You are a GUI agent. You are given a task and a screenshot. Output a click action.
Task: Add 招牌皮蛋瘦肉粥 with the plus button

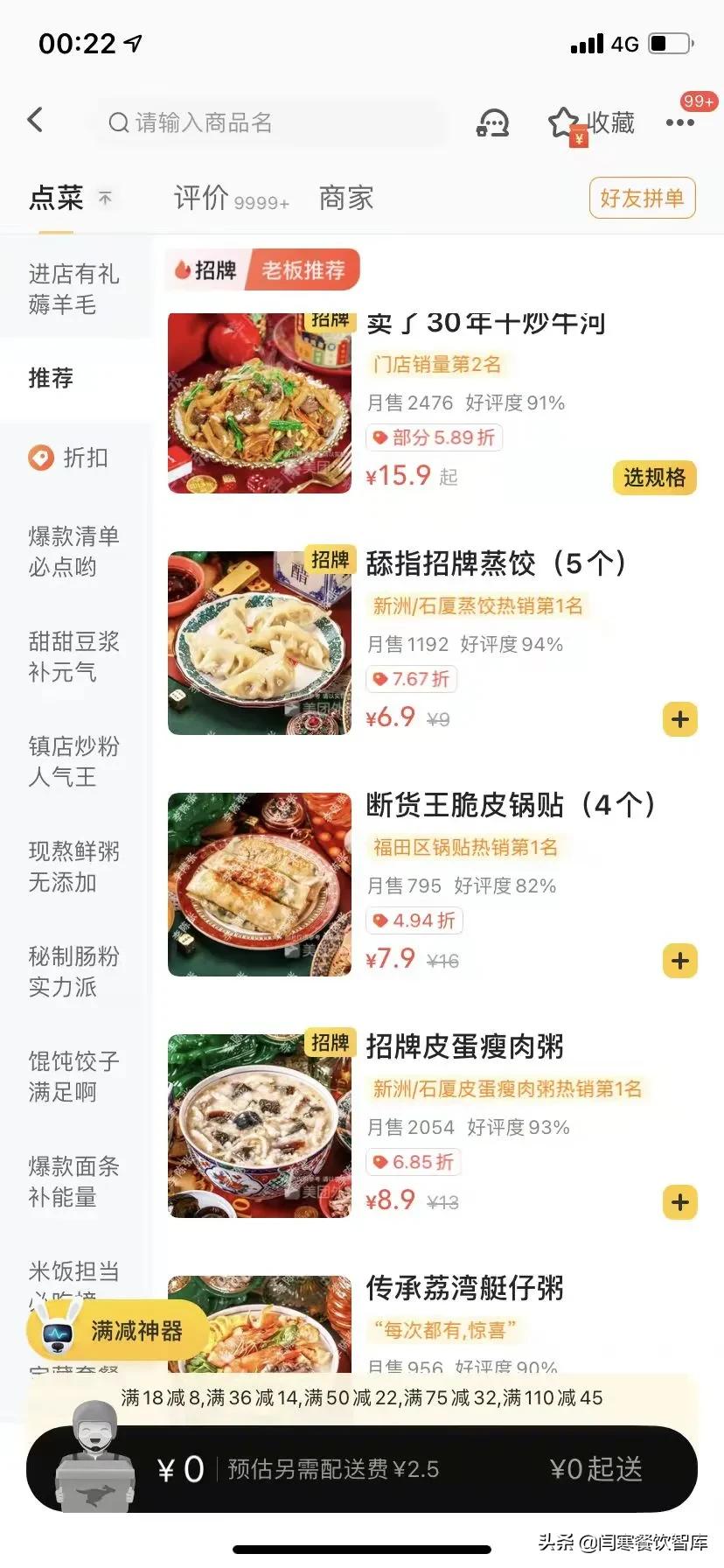pos(679,1203)
